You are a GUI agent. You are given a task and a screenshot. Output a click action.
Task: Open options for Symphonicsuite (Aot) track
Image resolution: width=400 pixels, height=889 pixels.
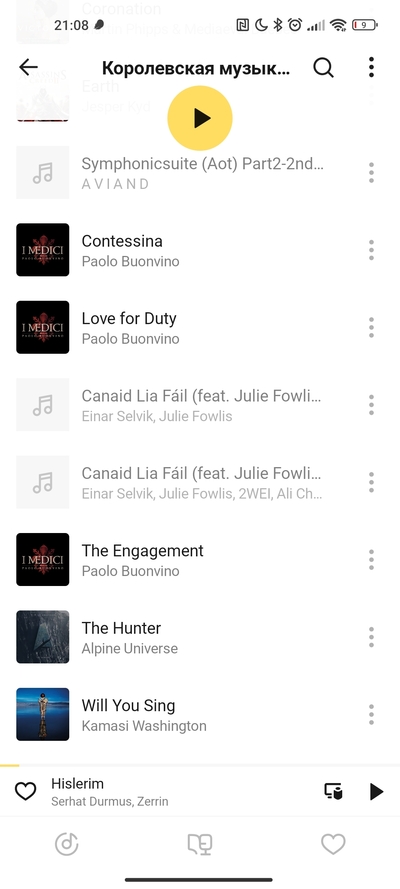pos(371,172)
